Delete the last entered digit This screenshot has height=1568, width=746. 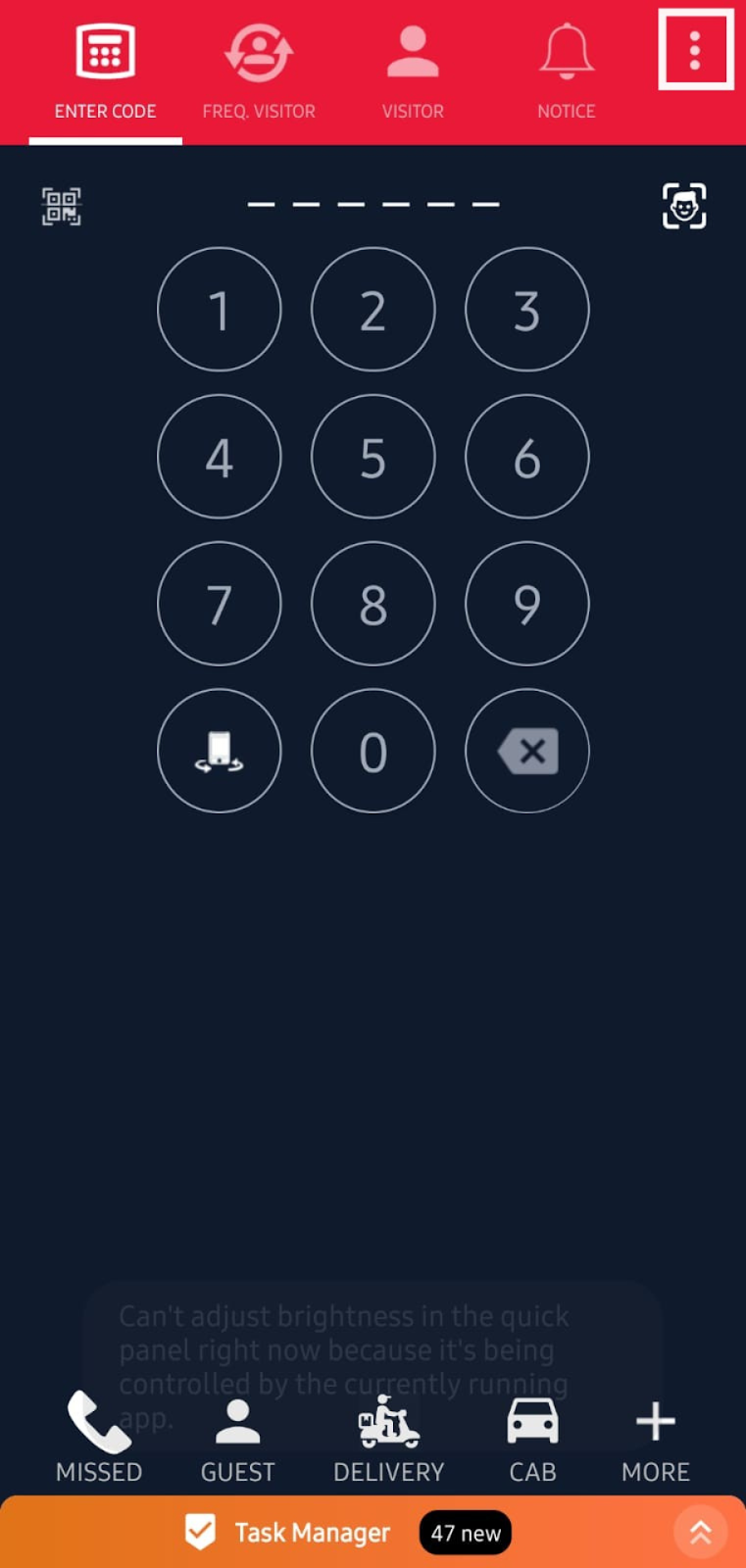point(527,751)
